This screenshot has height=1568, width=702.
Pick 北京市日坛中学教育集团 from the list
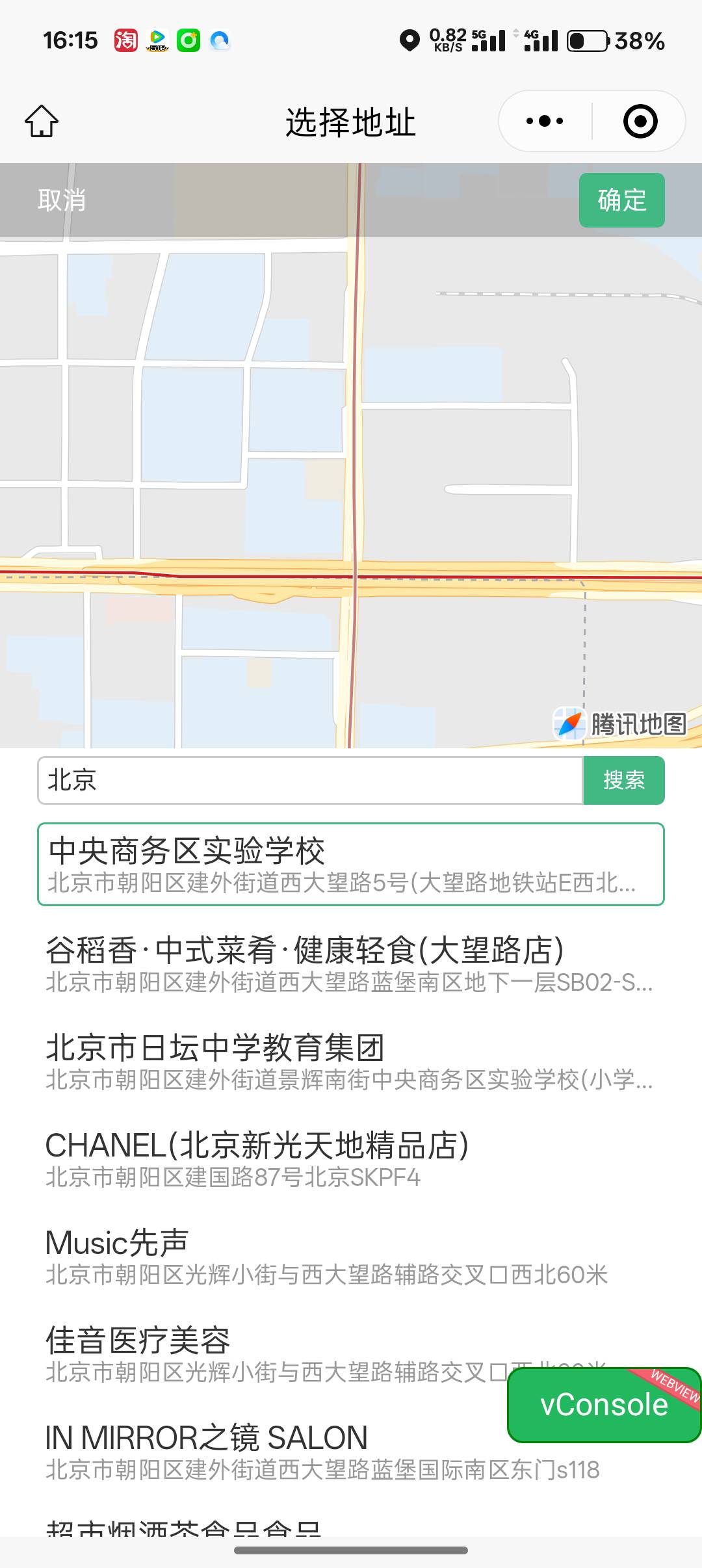351,1061
